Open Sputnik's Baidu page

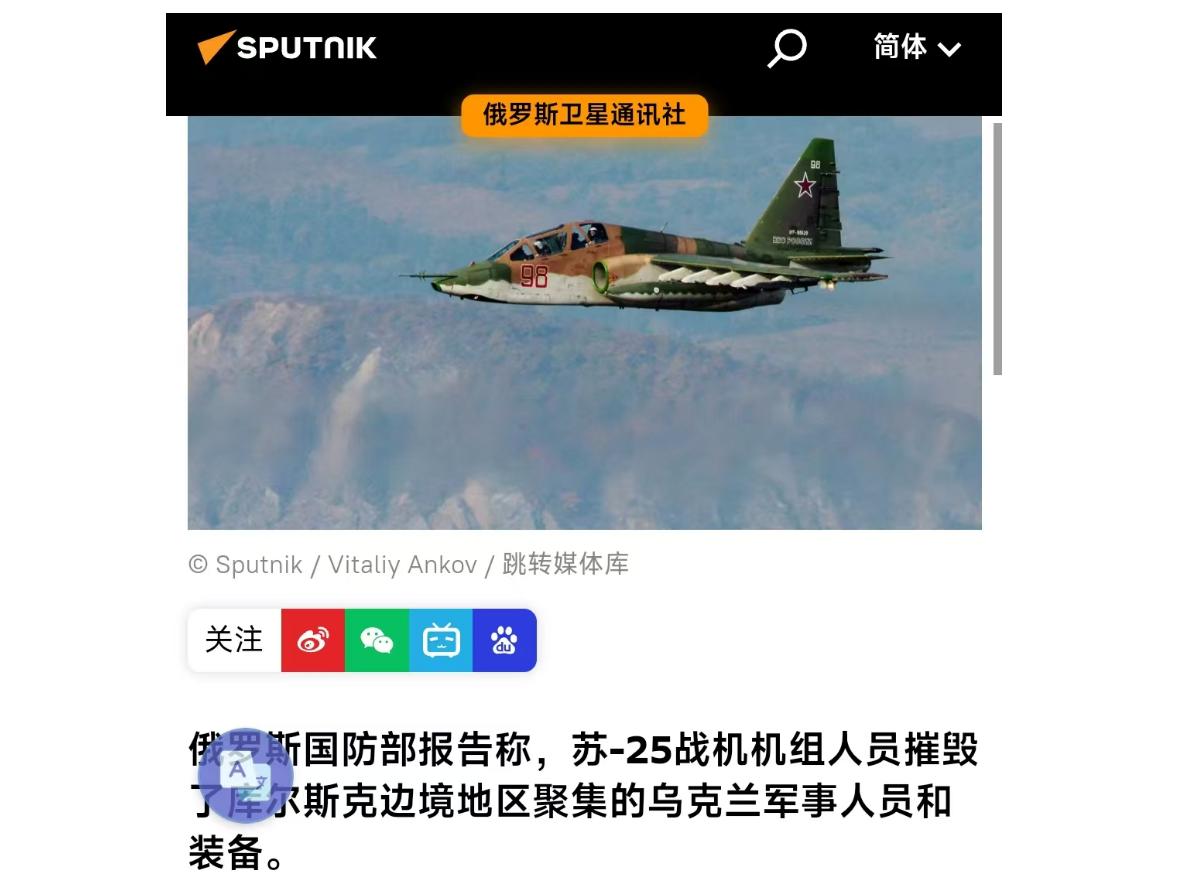point(505,640)
